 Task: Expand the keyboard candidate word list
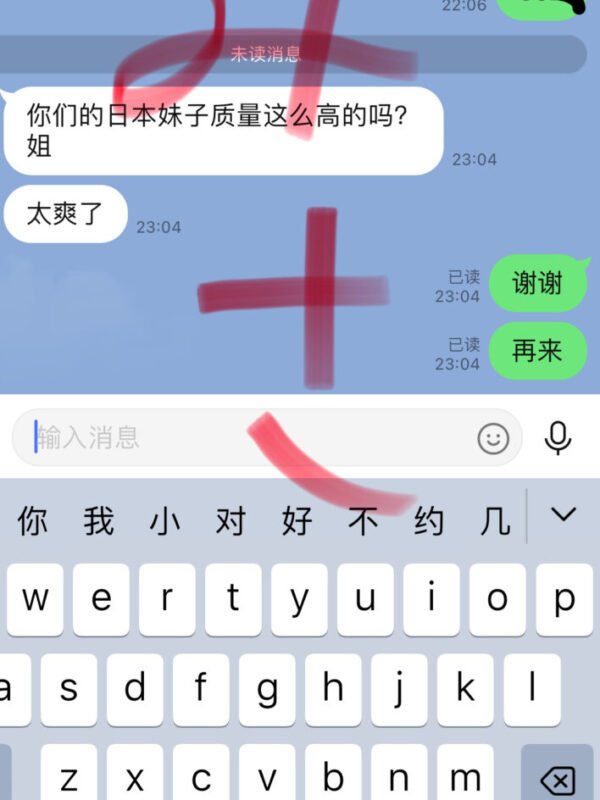[x=564, y=515]
